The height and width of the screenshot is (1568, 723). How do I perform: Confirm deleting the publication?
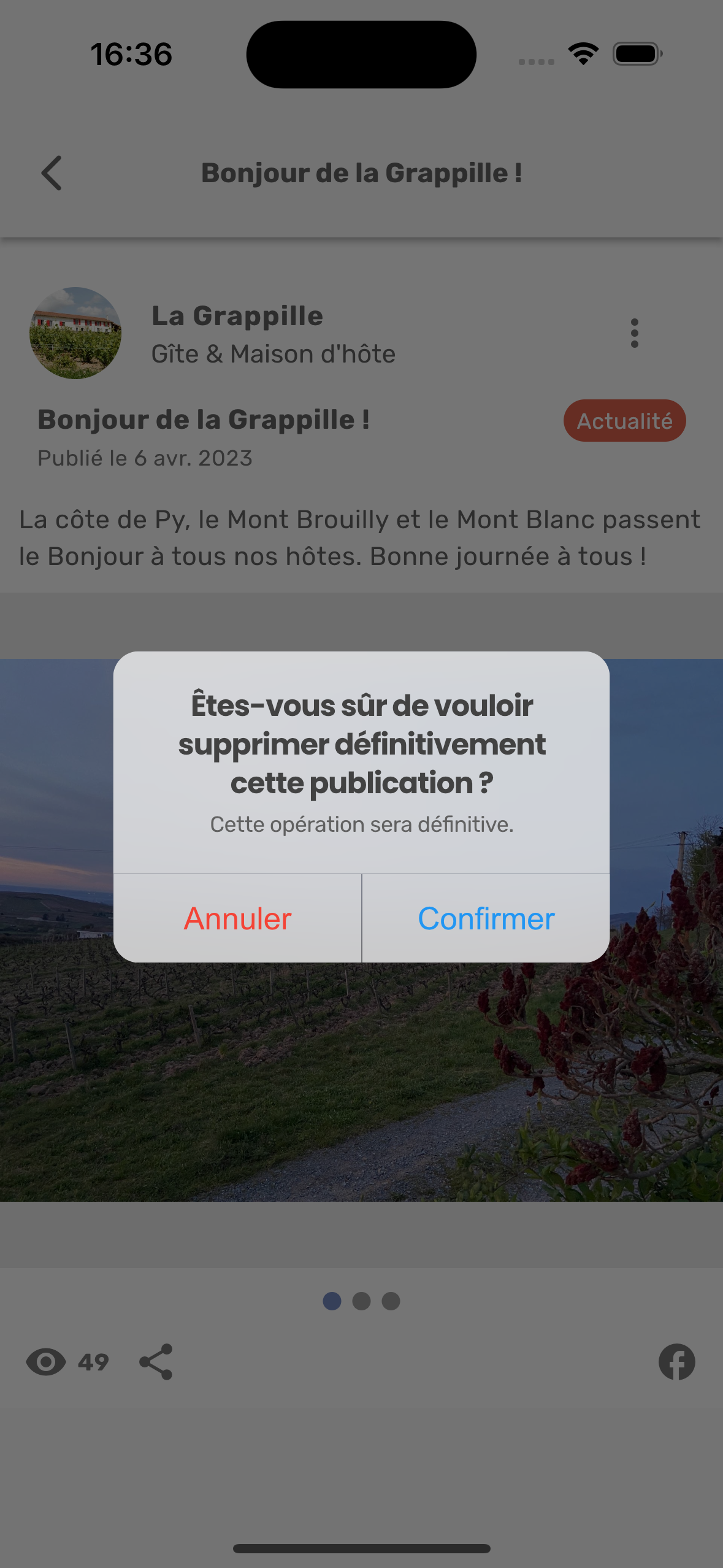click(486, 918)
